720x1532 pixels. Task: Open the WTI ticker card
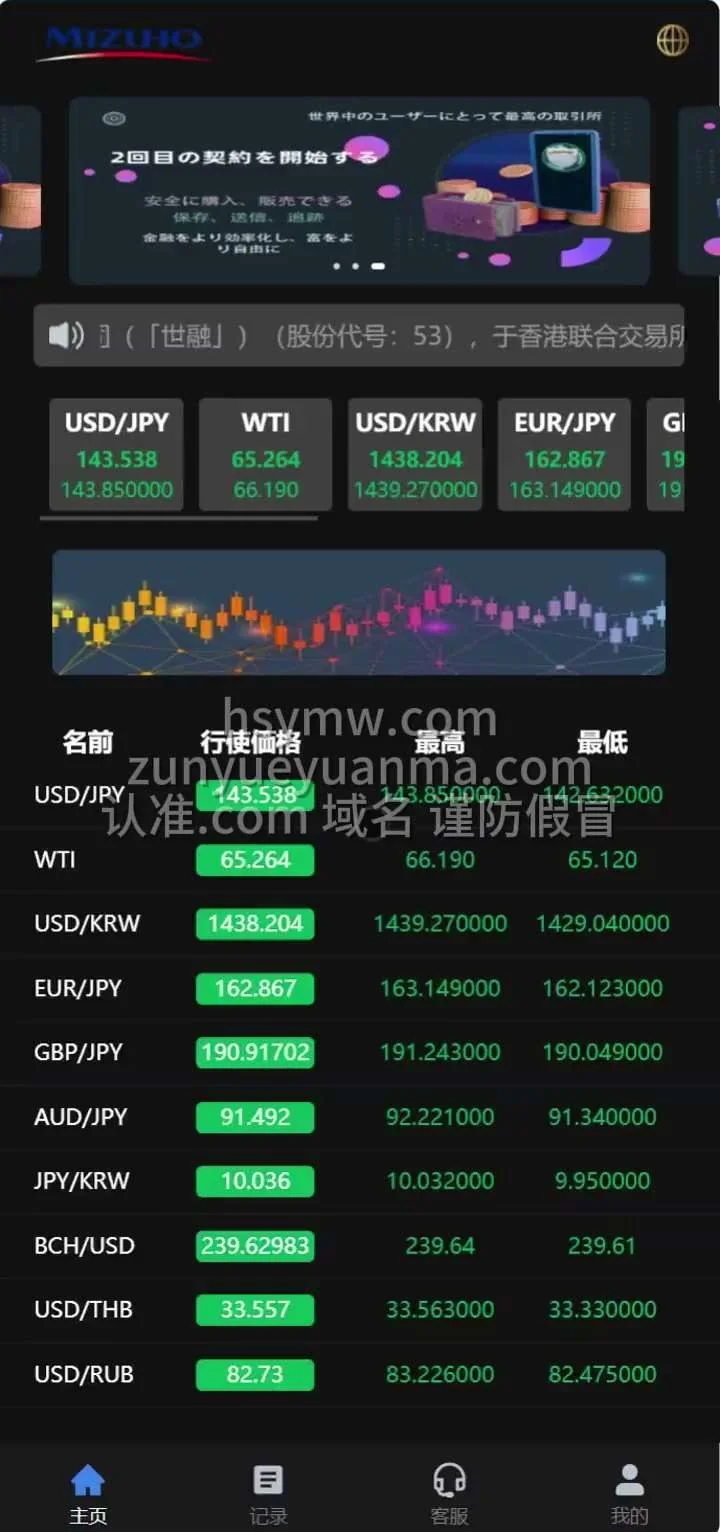coord(265,455)
